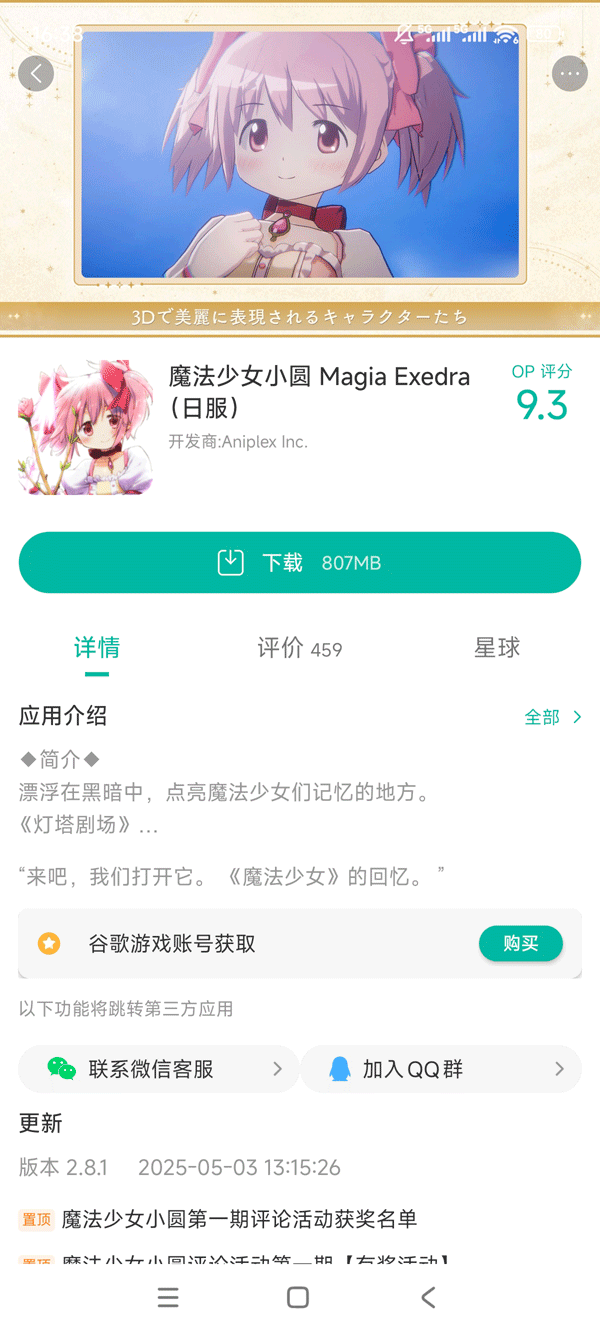Image resolution: width=600 pixels, height=1335 pixels.
Task: Tap 购买 for Google game account
Action: tap(520, 943)
